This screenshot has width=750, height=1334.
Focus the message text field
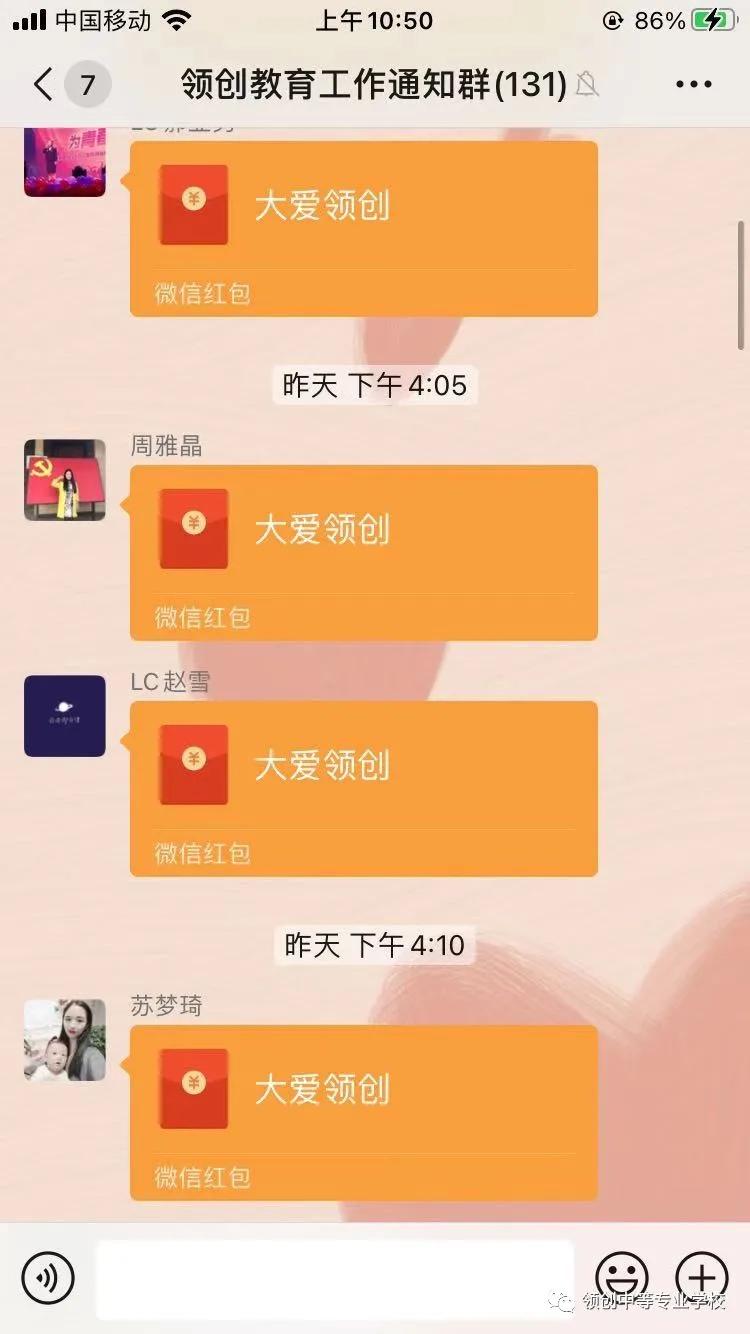335,1278
